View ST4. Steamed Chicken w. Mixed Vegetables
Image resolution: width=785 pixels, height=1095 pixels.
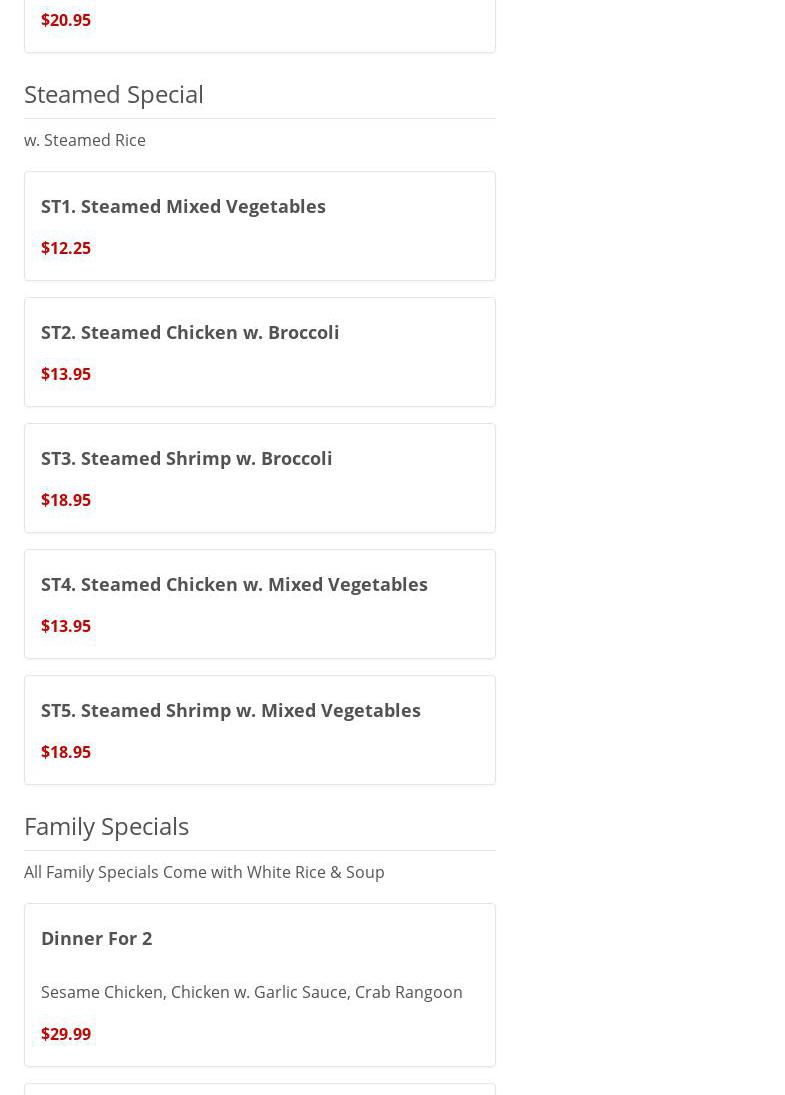(234, 585)
